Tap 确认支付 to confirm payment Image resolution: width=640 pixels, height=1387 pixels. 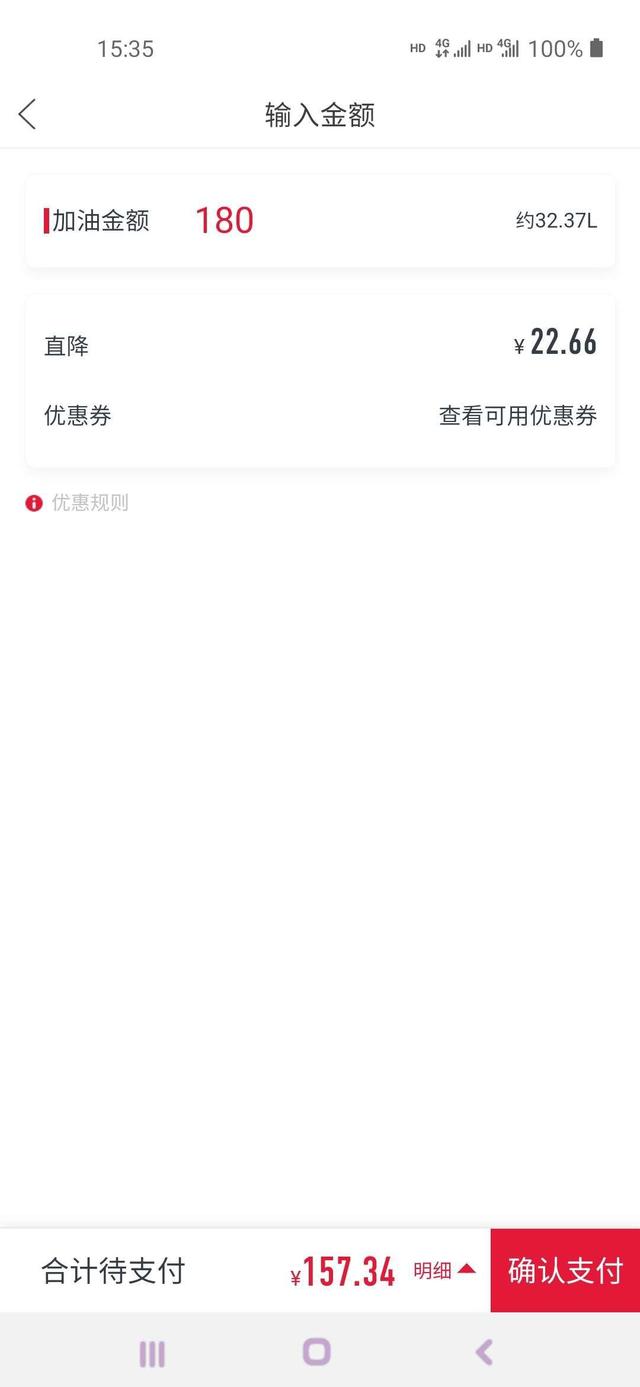tap(565, 1270)
